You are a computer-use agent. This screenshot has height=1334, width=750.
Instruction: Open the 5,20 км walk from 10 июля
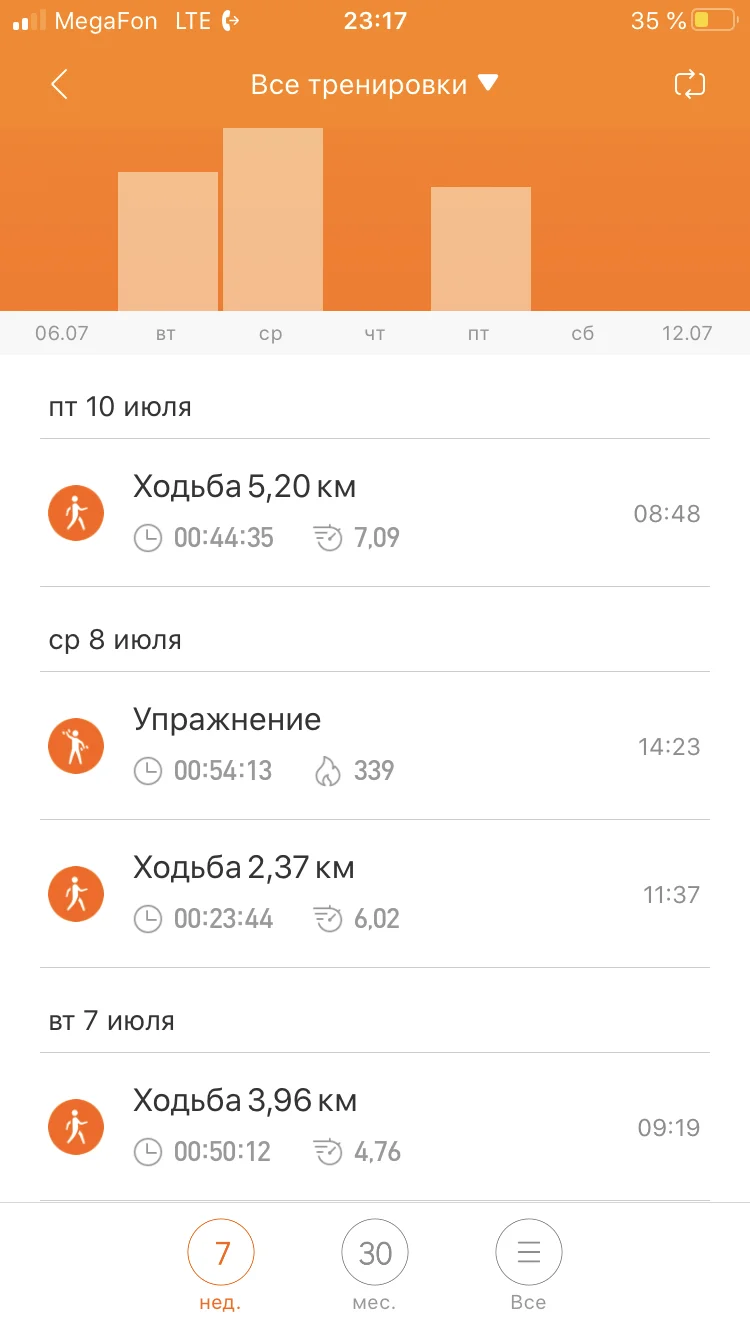coord(375,513)
